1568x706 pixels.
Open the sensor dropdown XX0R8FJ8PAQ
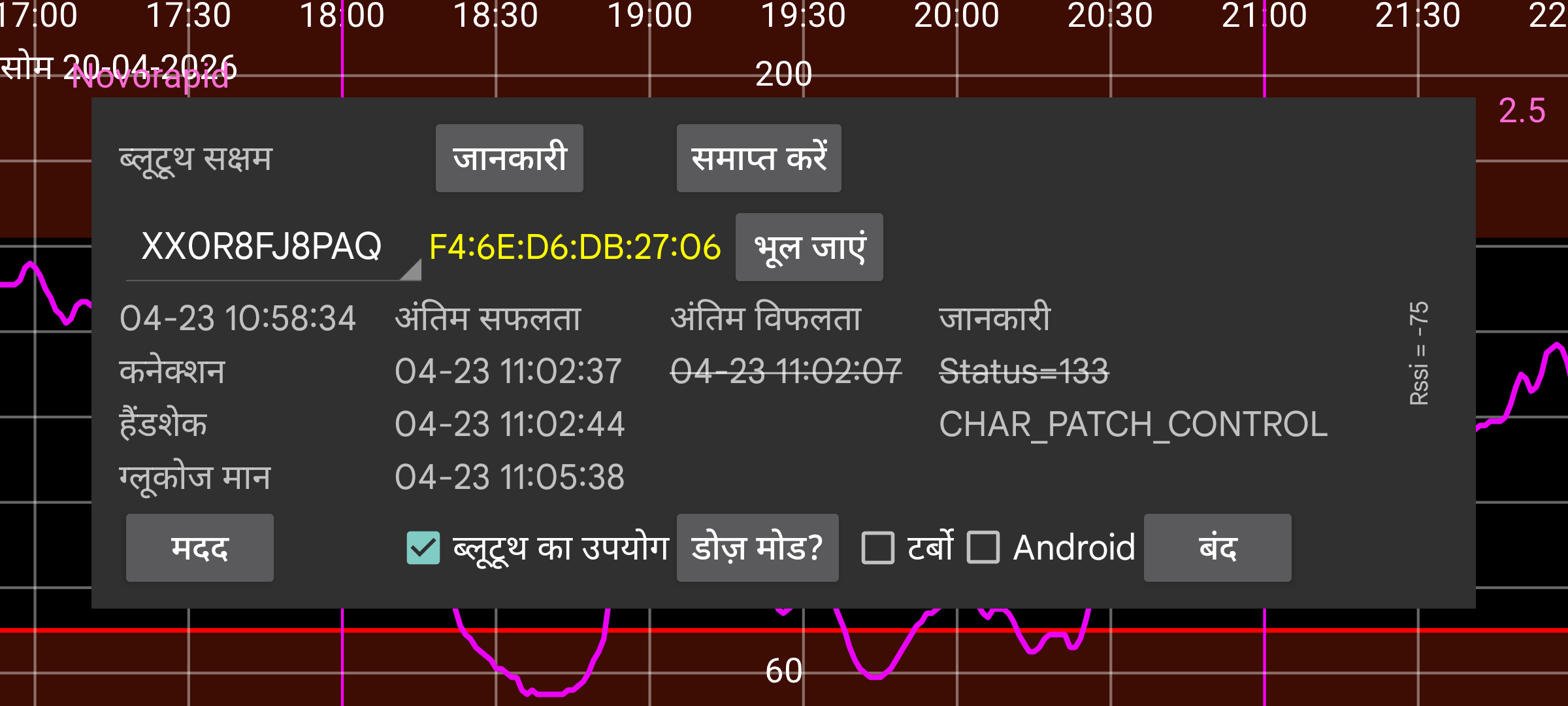tap(273, 247)
